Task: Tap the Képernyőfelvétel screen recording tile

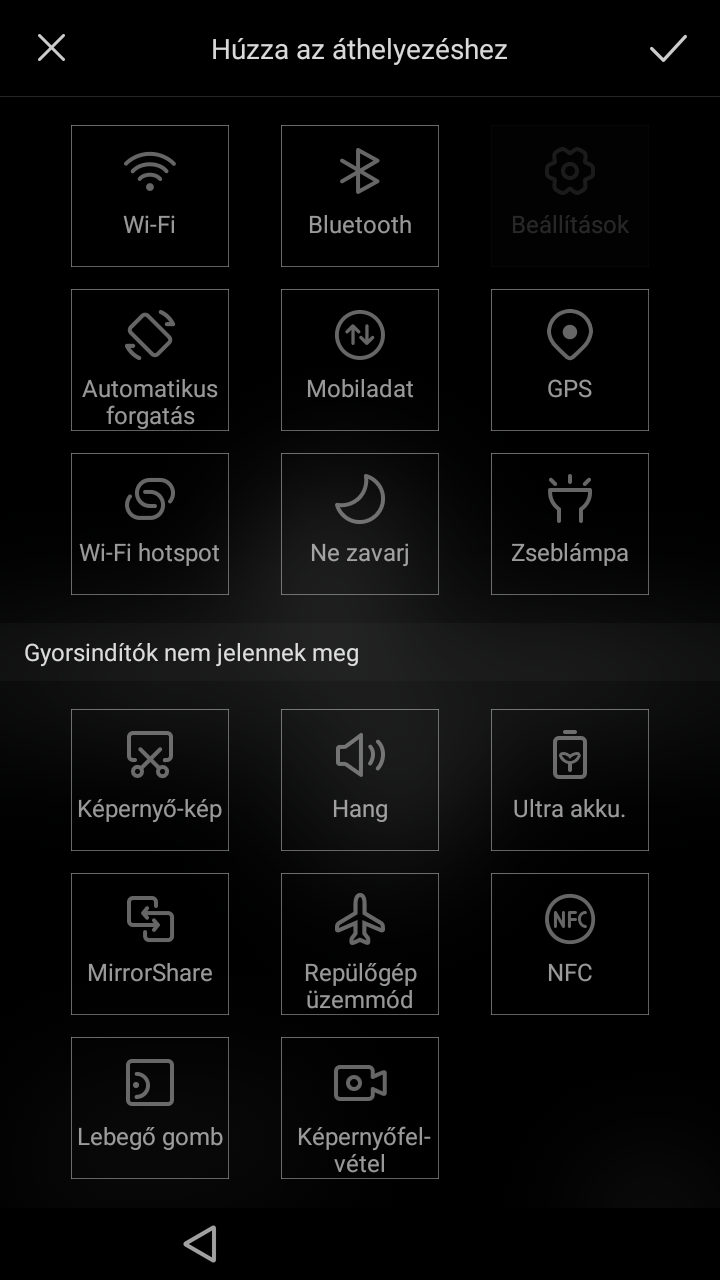Action: pyautogui.click(x=360, y=1108)
